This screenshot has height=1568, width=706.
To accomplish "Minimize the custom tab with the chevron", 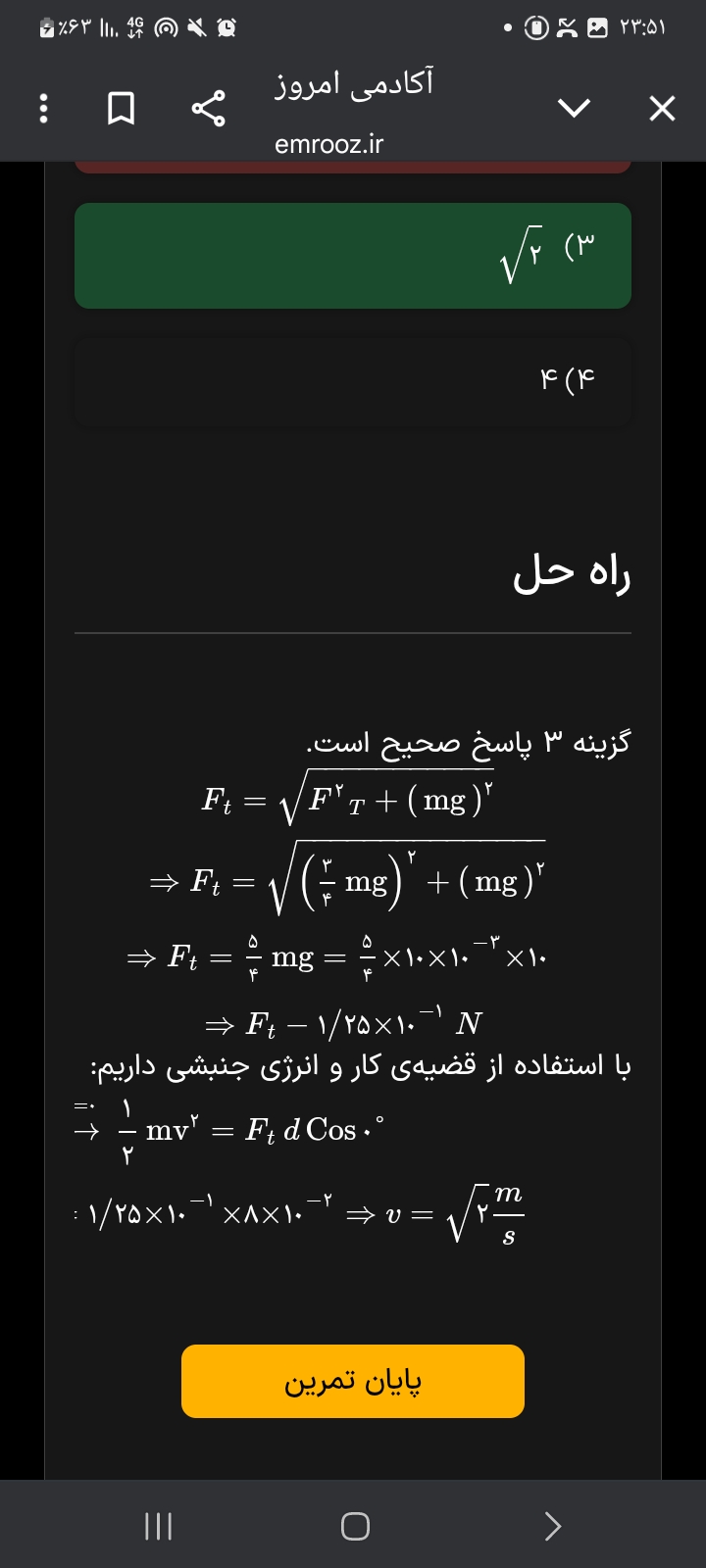I will pyautogui.click(x=575, y=108).
